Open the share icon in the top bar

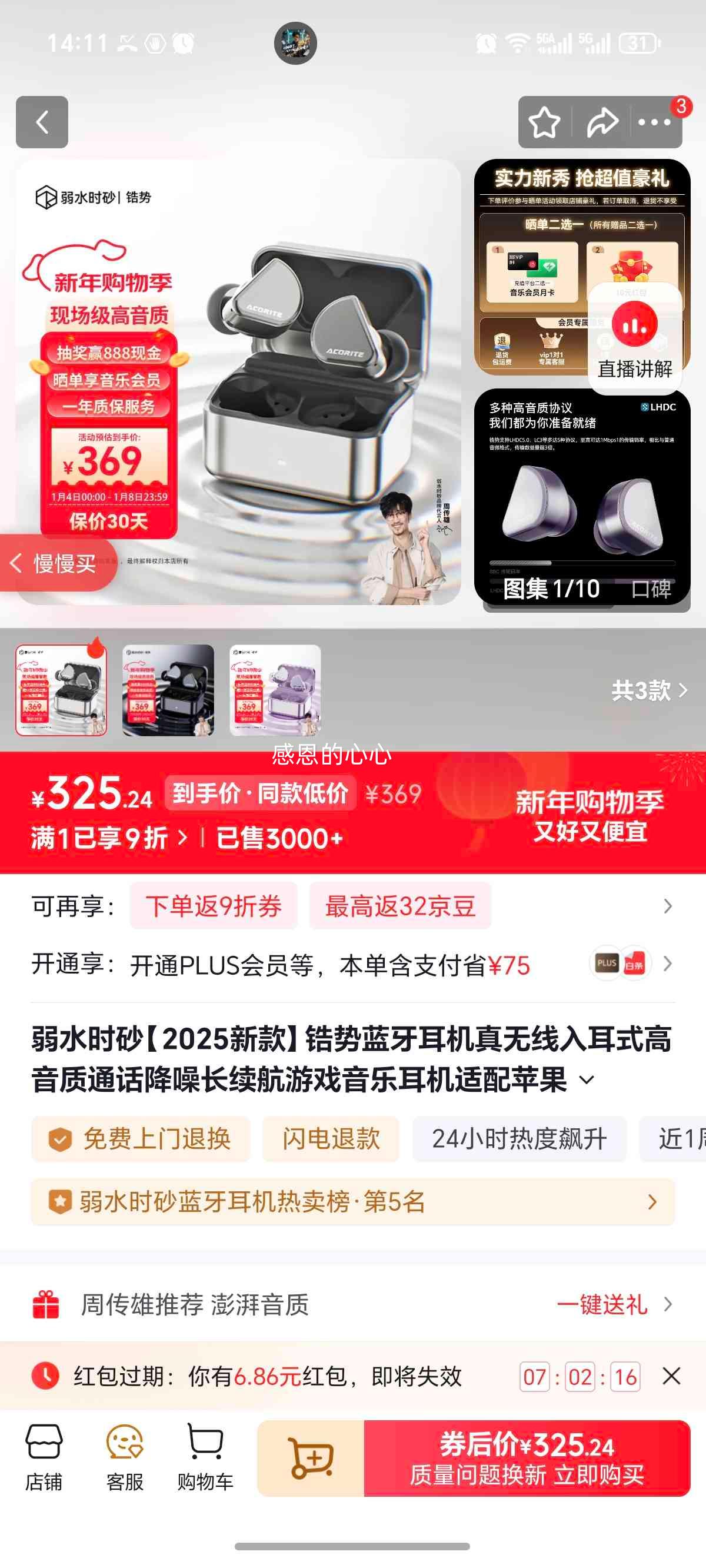pos(601,122)
